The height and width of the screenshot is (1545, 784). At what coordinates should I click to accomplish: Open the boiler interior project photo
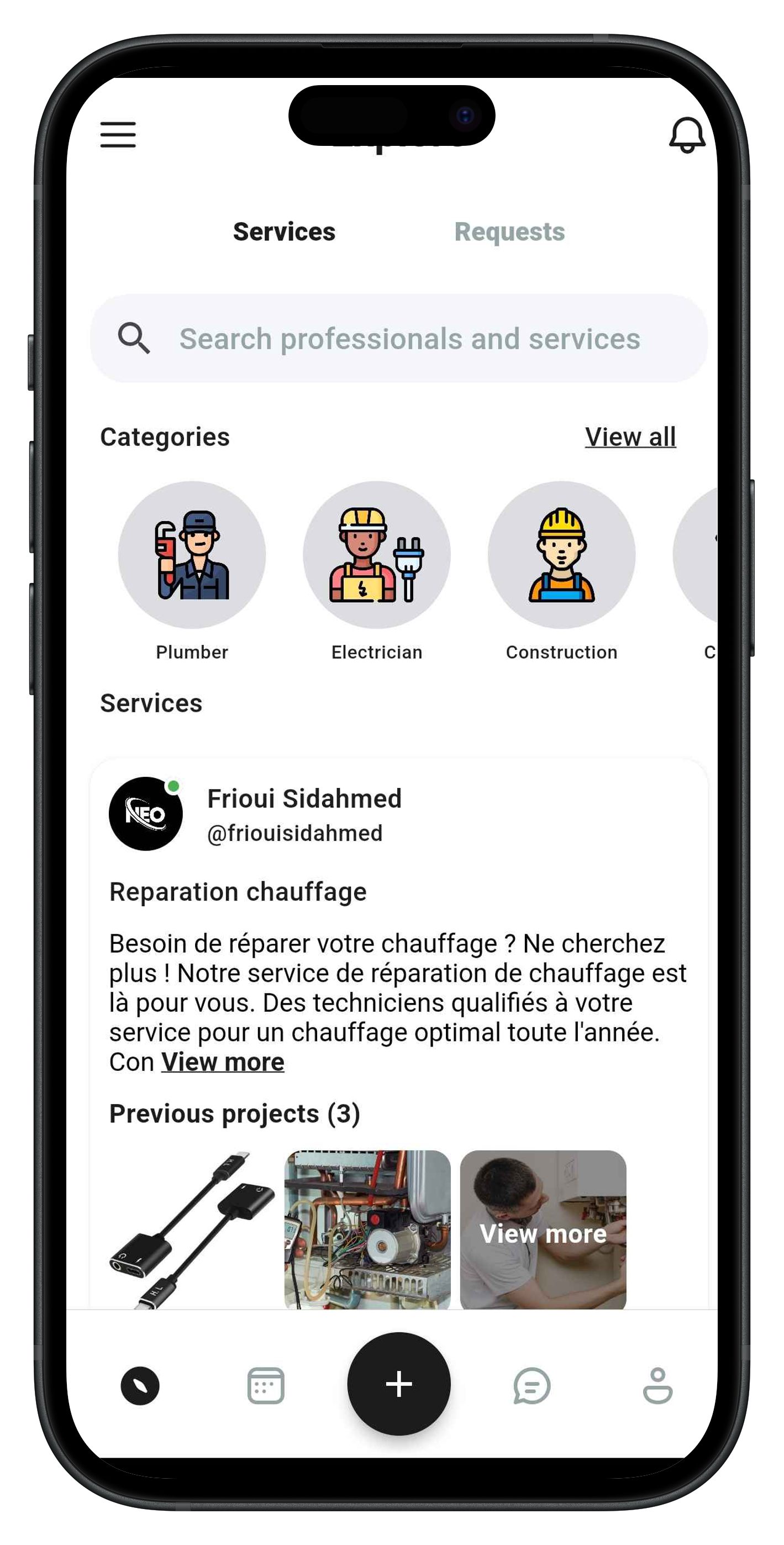tap(367, 1228)
